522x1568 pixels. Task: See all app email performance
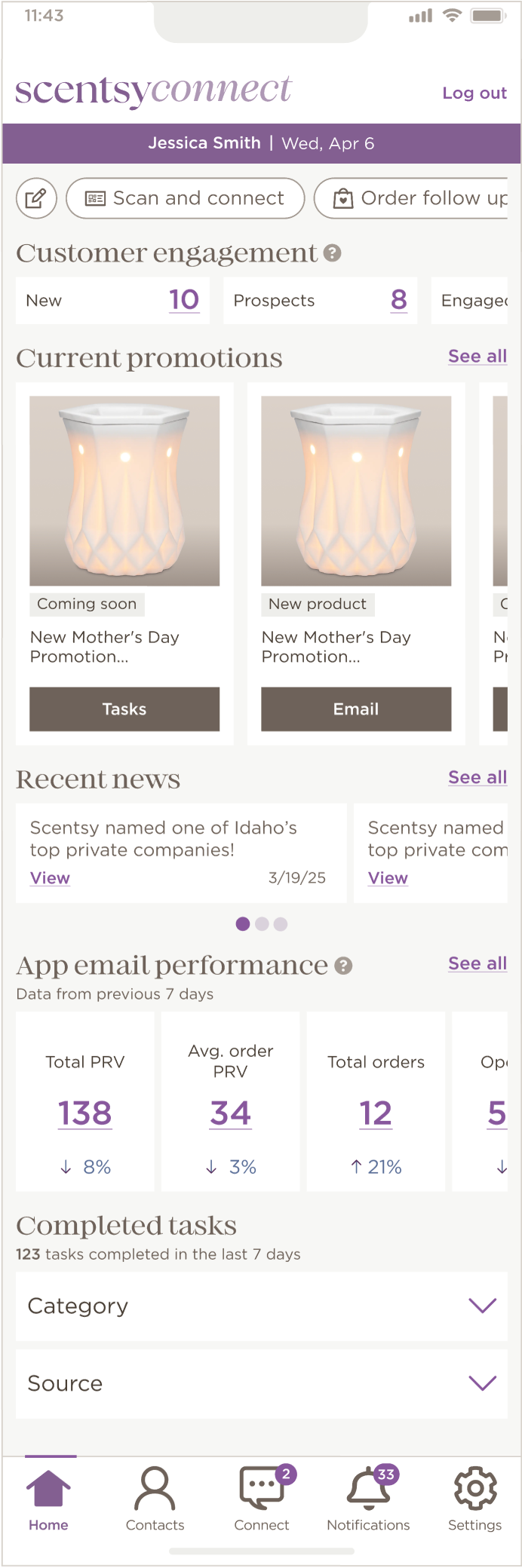click(477, 963)
